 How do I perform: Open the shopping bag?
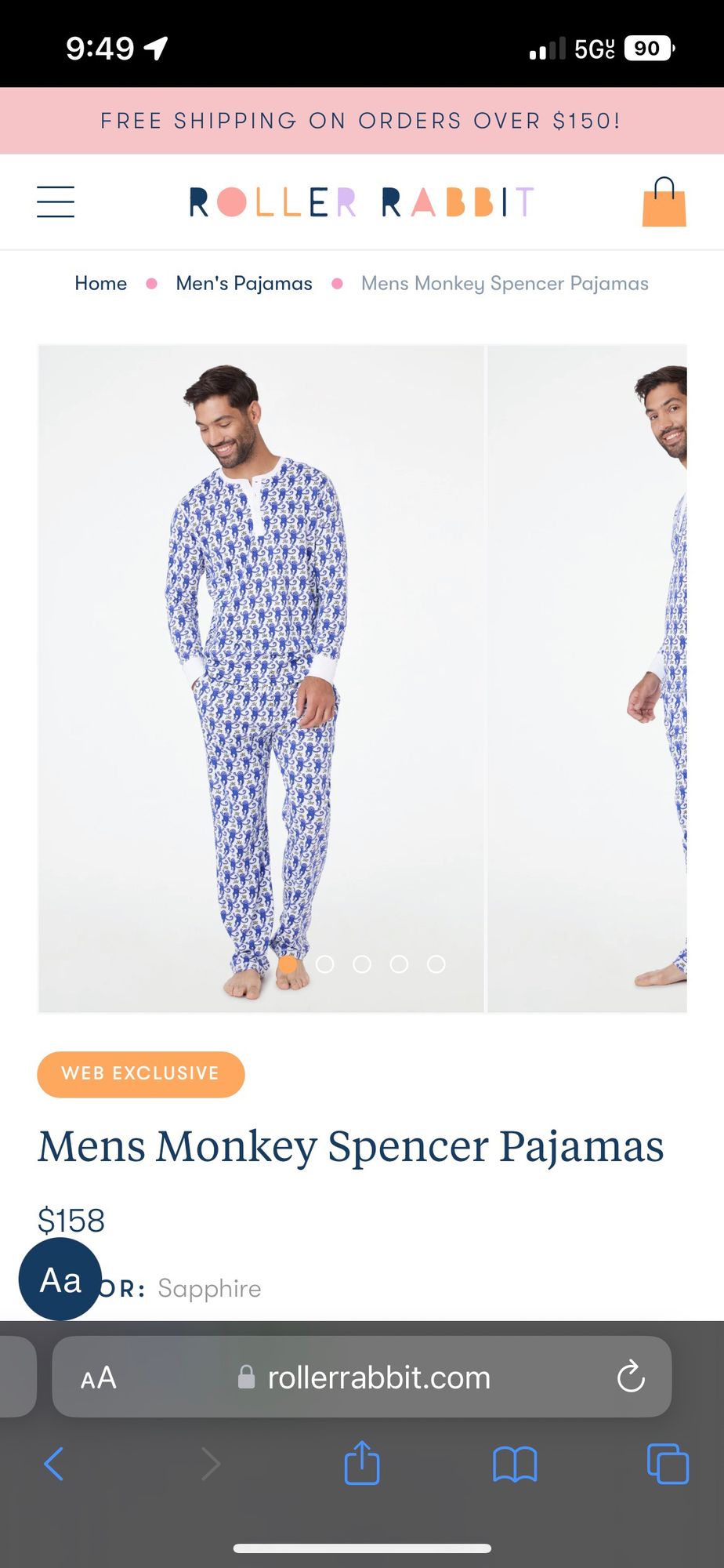[664, 202]
